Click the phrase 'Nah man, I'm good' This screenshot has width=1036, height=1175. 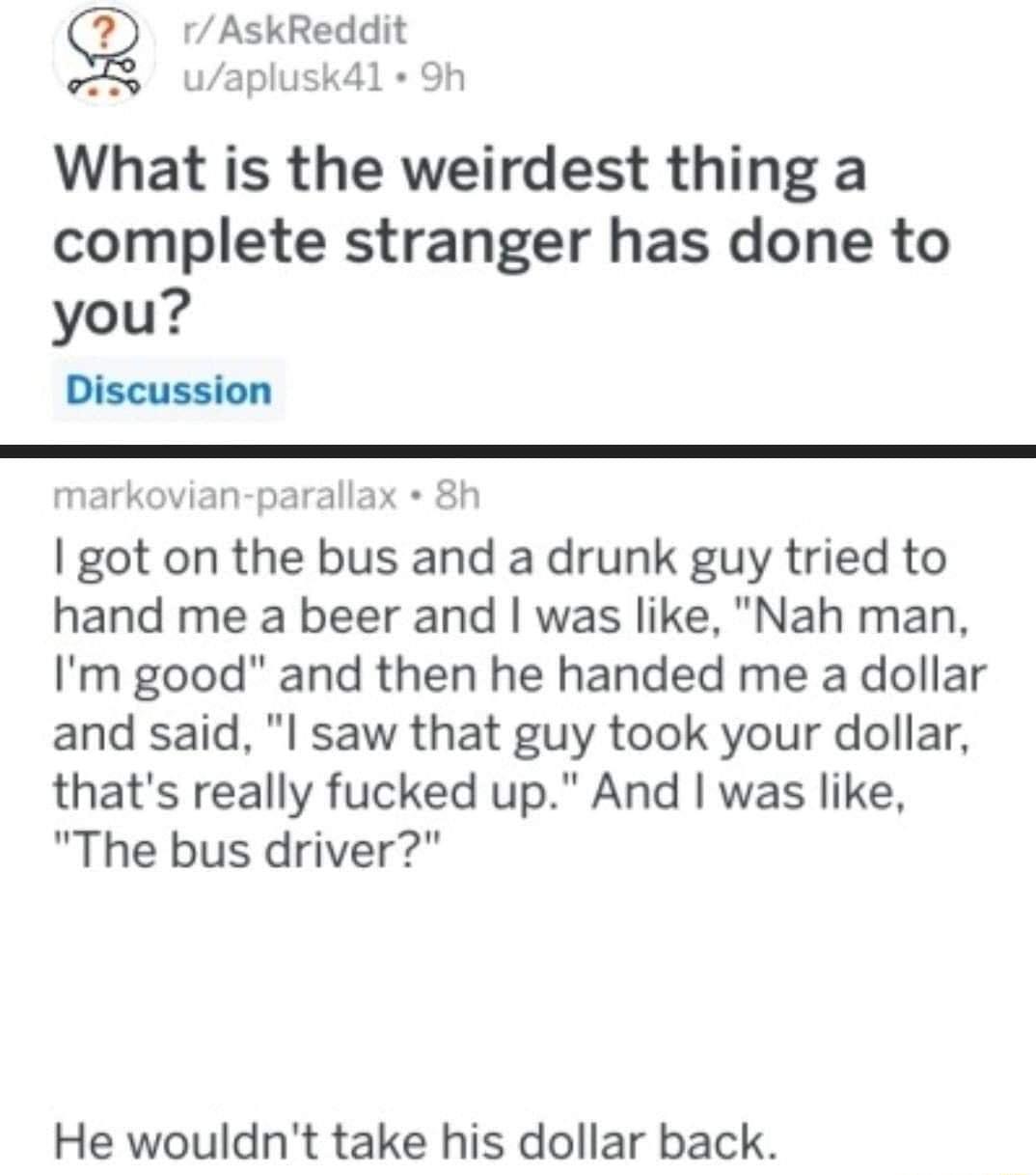click(x=849, y=615)
